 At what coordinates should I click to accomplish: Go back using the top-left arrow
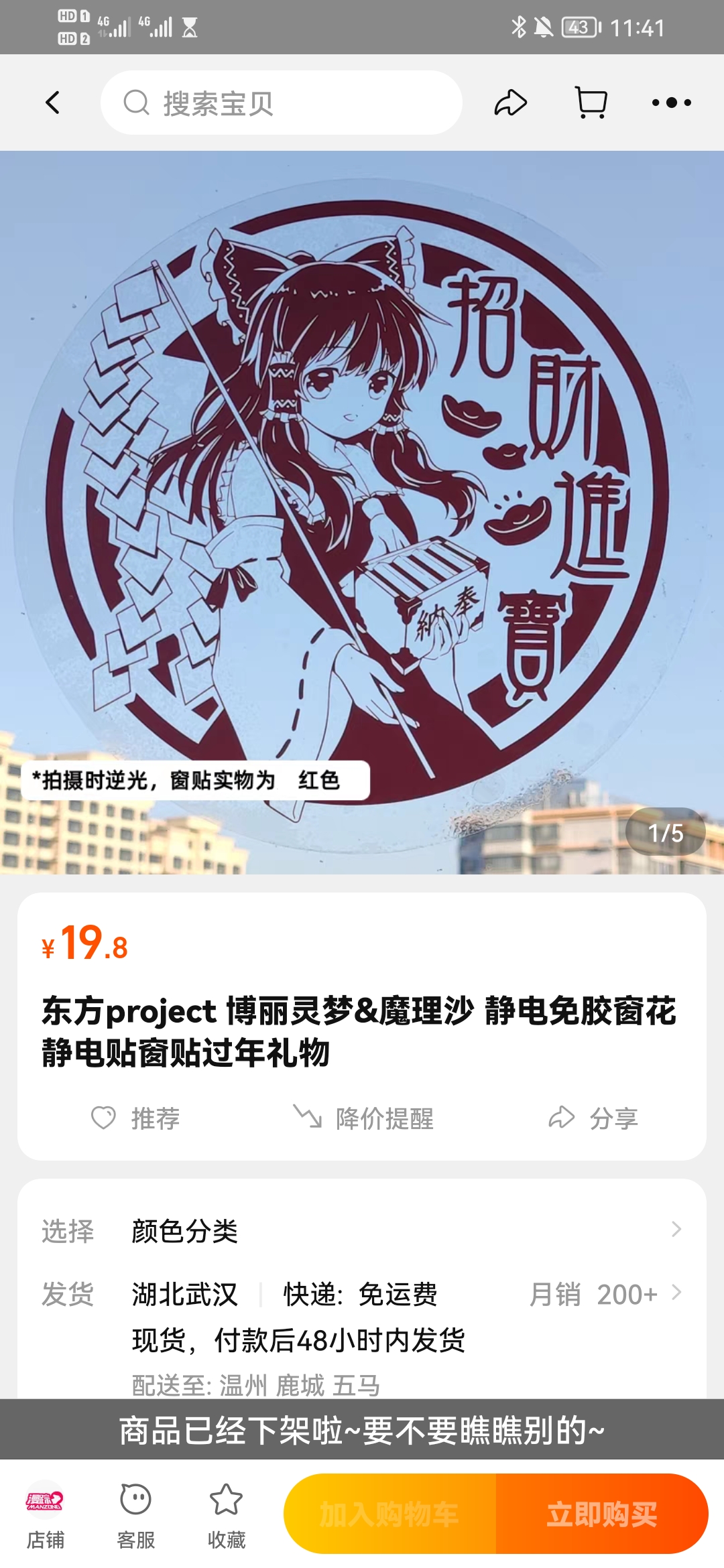53,103
